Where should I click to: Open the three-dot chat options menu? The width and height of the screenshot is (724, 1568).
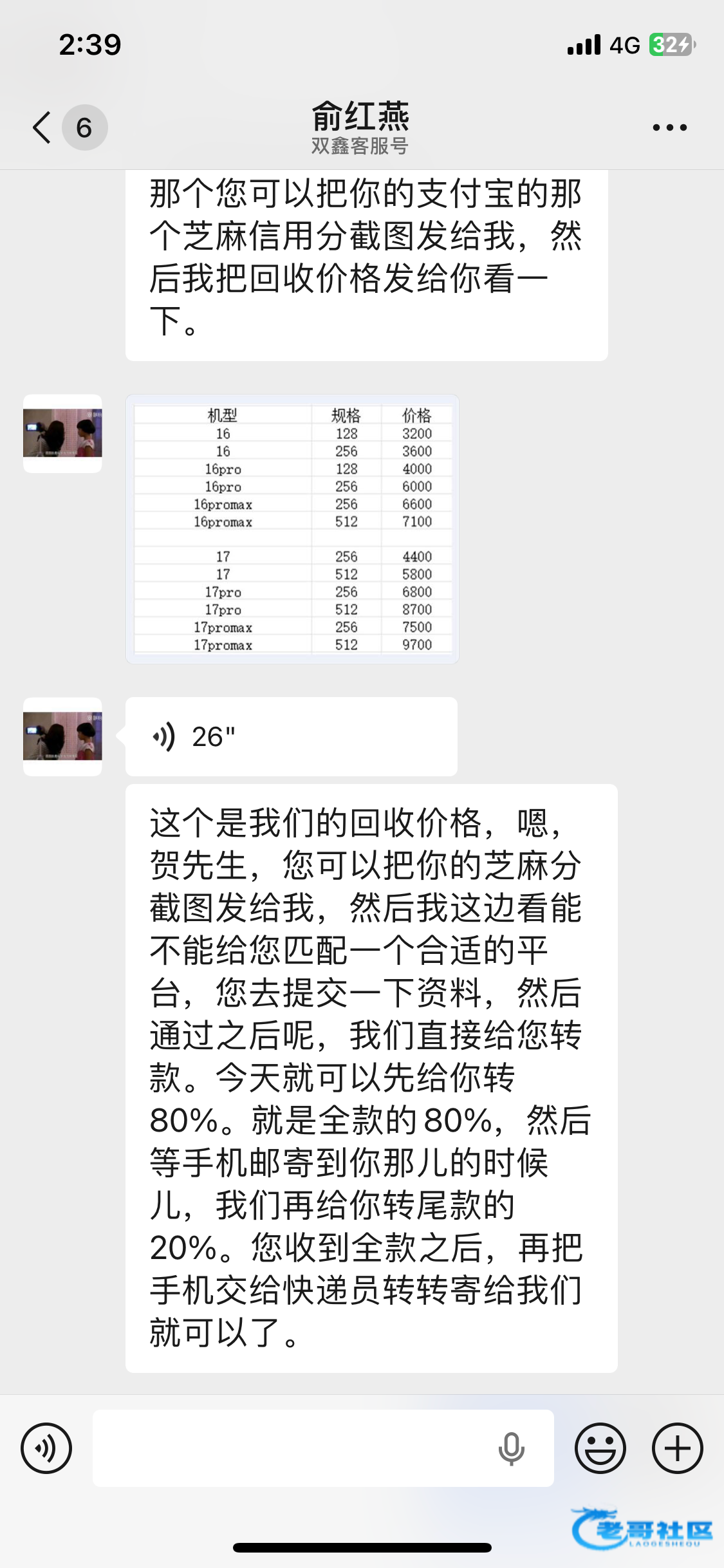[x=669, y=127]
